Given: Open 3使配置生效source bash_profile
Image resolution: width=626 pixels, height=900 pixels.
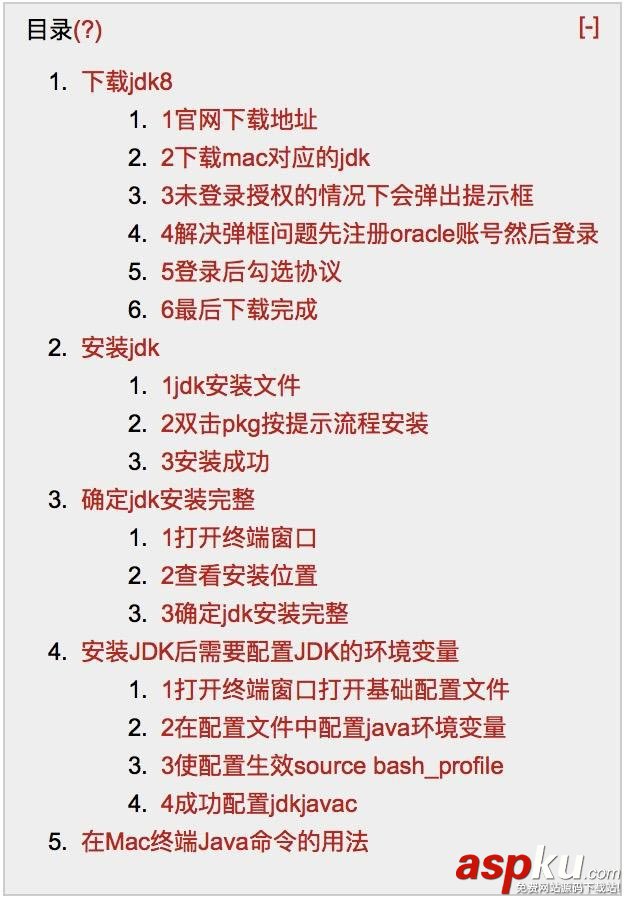Looking at the screenshot, I should point(332,766).
